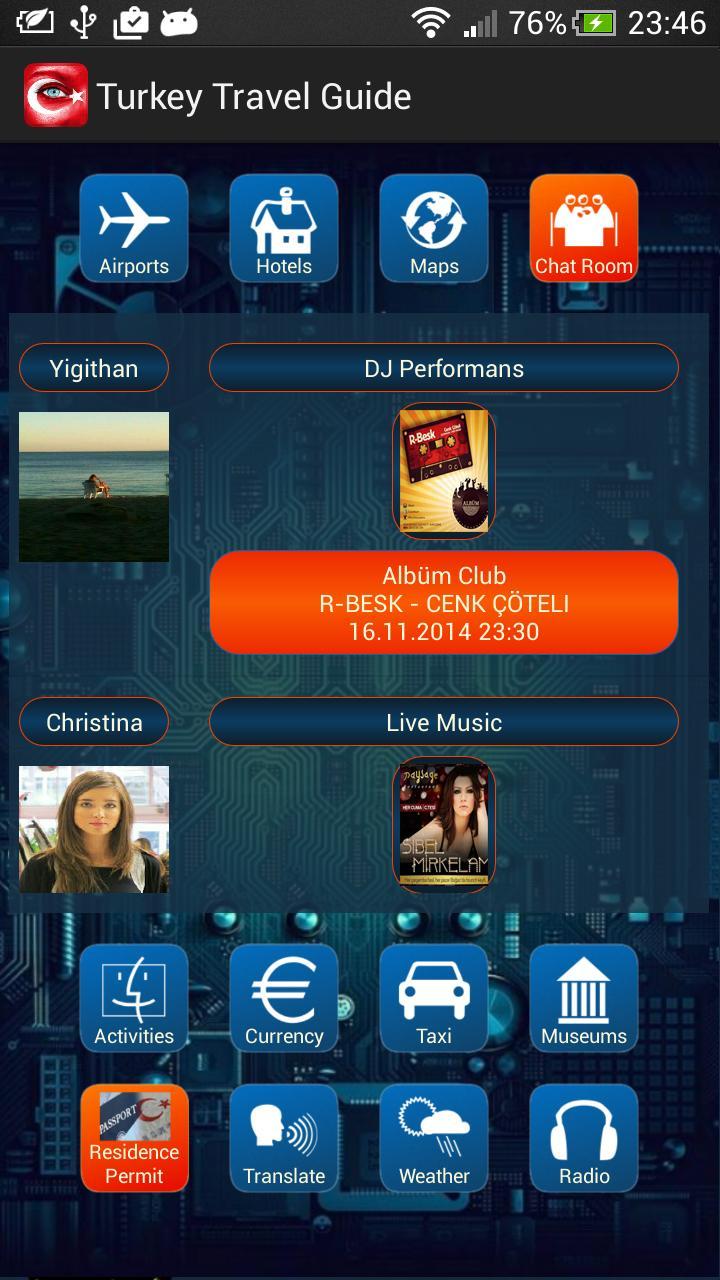View Christina's profile photo
Screen dimensions: 720x1280
point(94,829)
